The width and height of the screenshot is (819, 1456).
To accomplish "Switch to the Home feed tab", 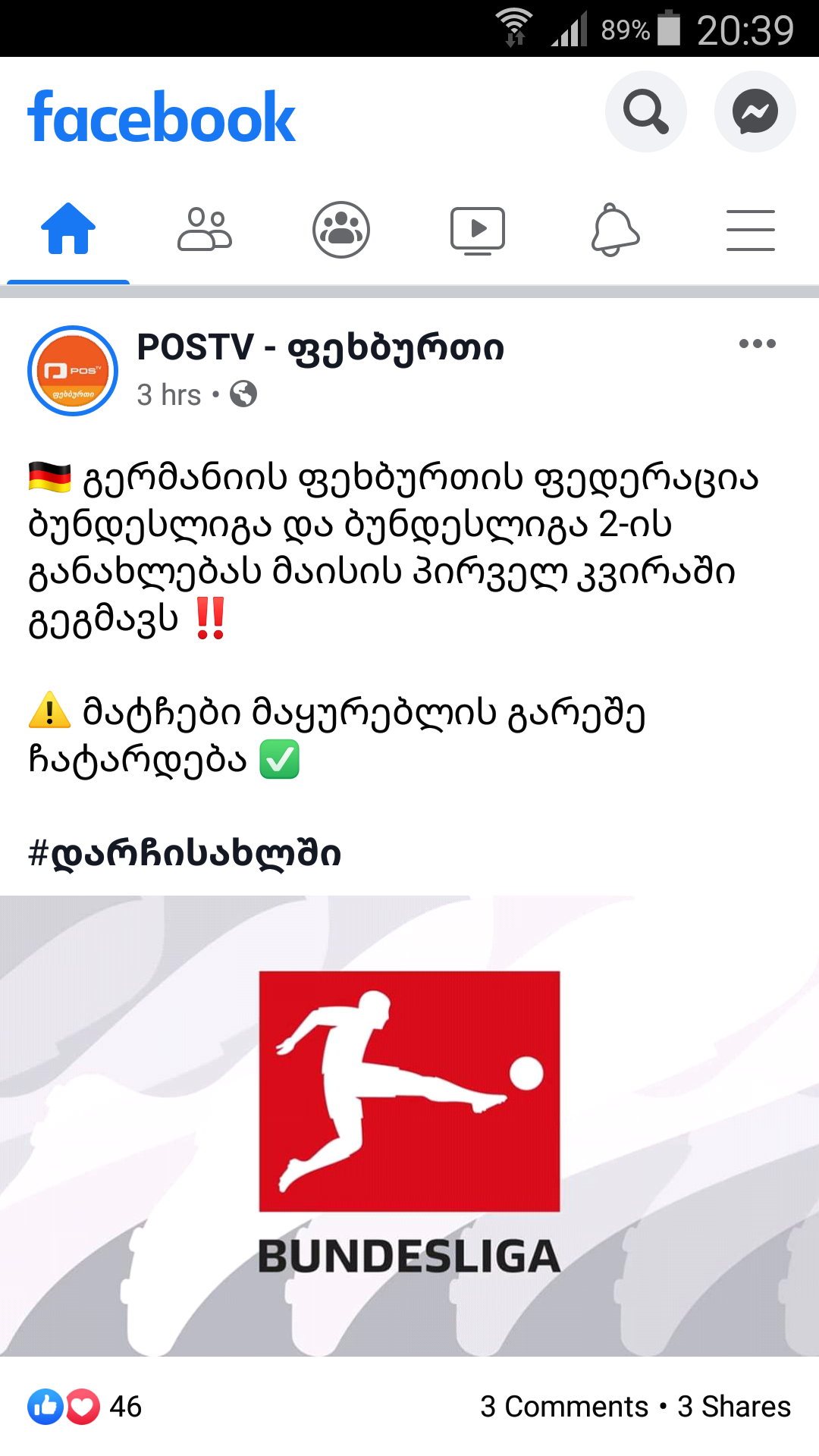I will tap(68, 229).
